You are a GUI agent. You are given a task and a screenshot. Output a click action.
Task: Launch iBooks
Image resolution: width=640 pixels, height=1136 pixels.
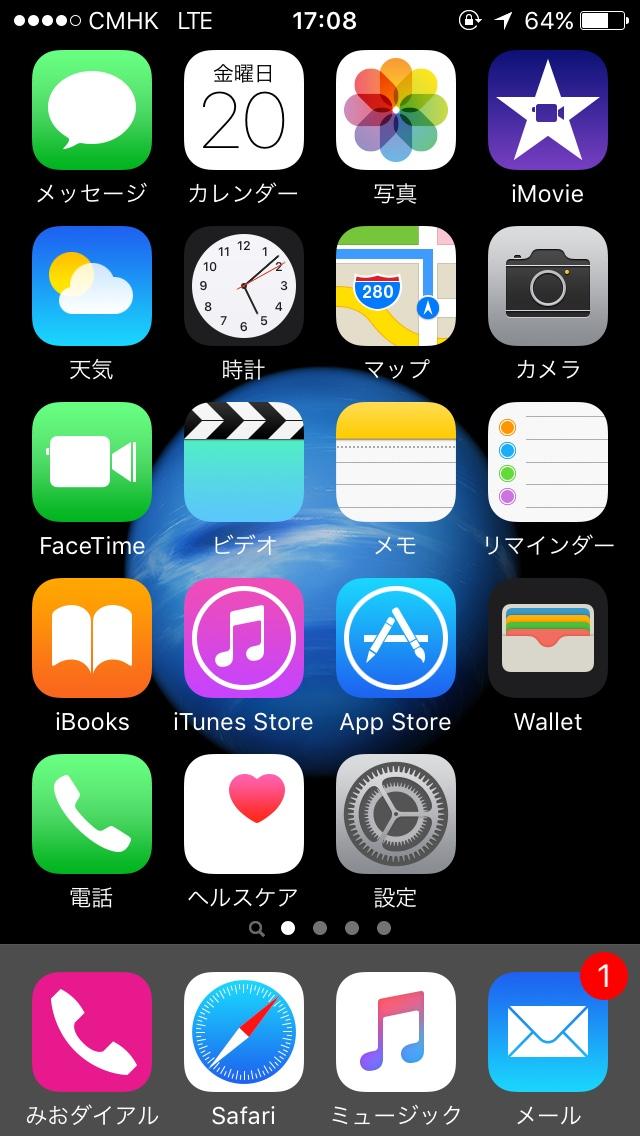[x=92, y=638]
